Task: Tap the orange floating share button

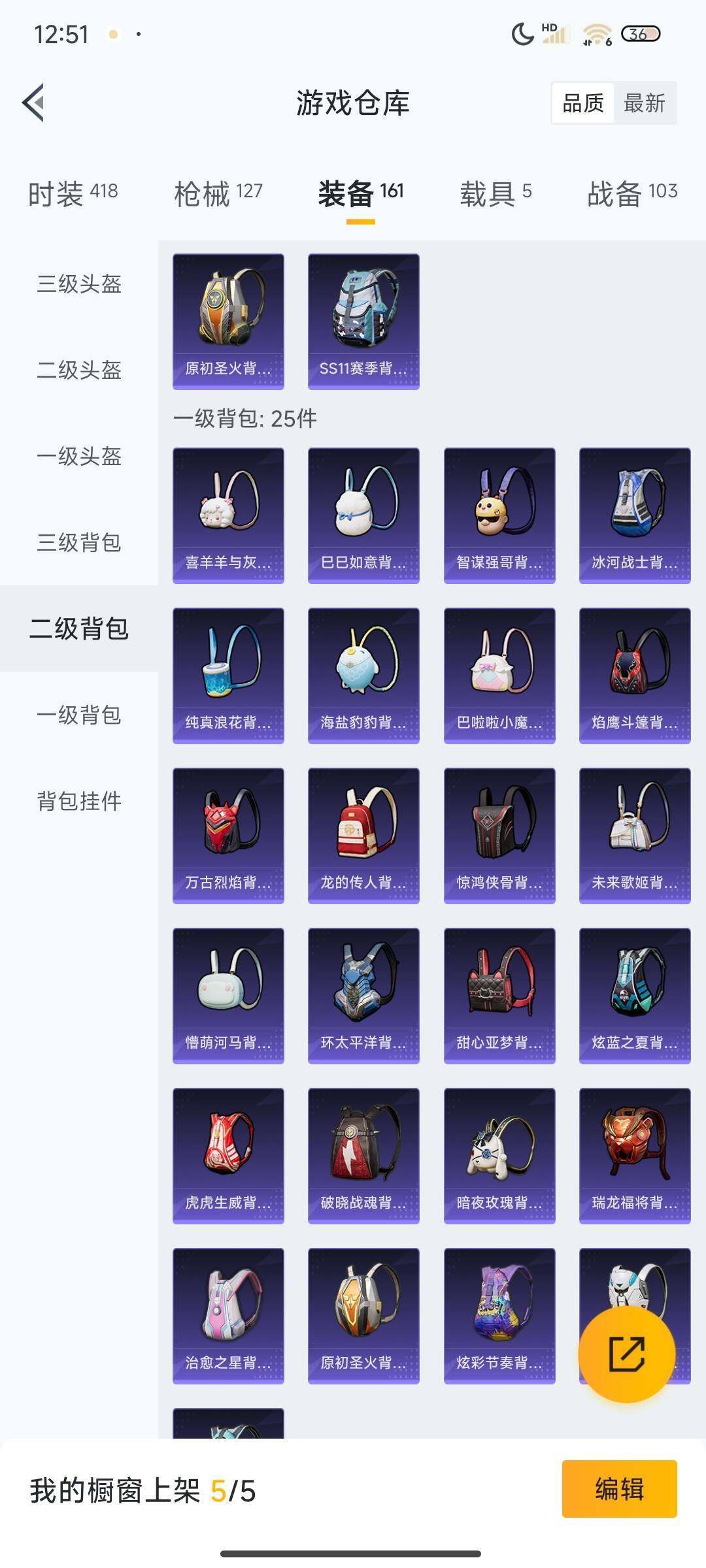Action: click(626, 1354)
